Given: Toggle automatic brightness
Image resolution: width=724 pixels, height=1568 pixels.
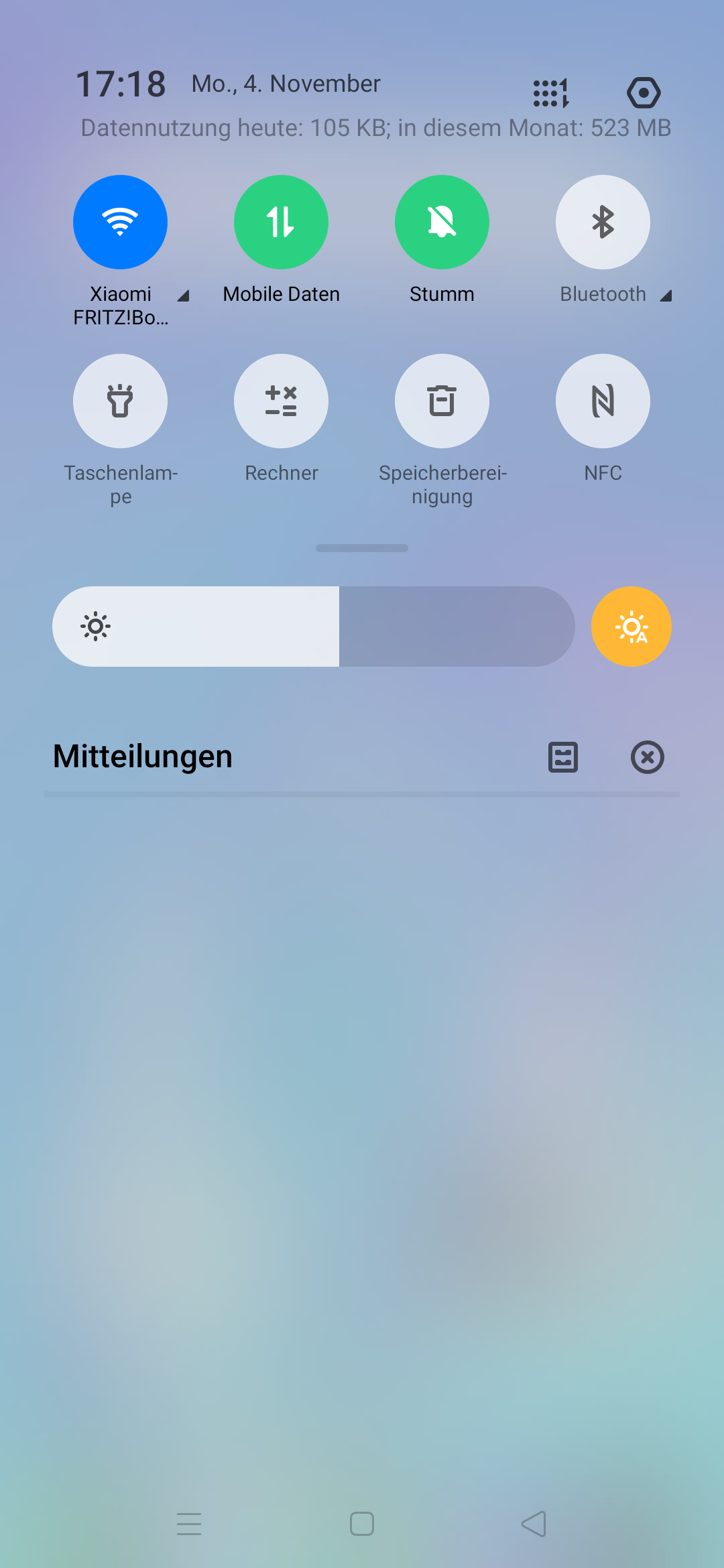Looking at the screenshot, I should coord(631,627).
